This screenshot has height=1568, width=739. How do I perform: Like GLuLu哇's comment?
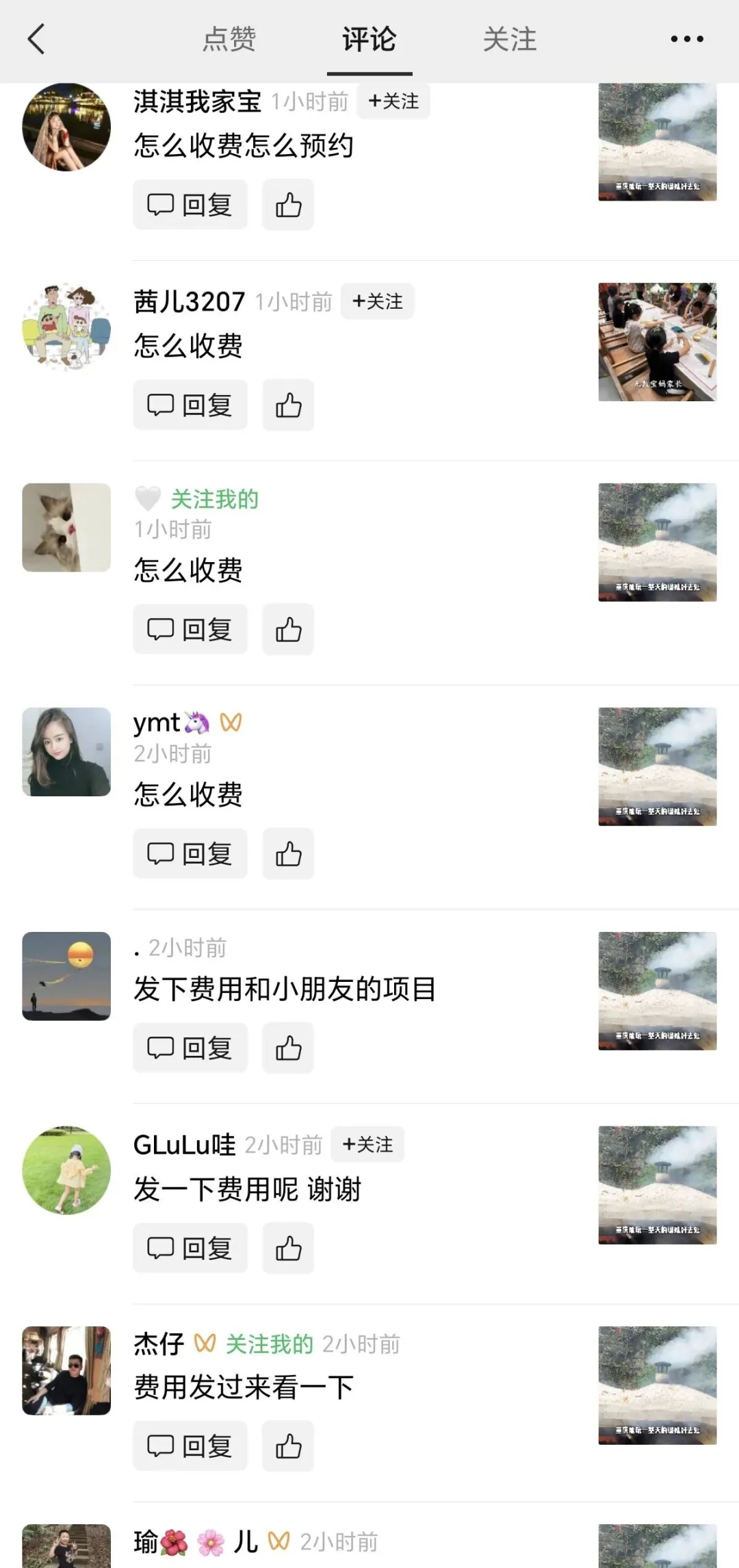pos(288,1248)
